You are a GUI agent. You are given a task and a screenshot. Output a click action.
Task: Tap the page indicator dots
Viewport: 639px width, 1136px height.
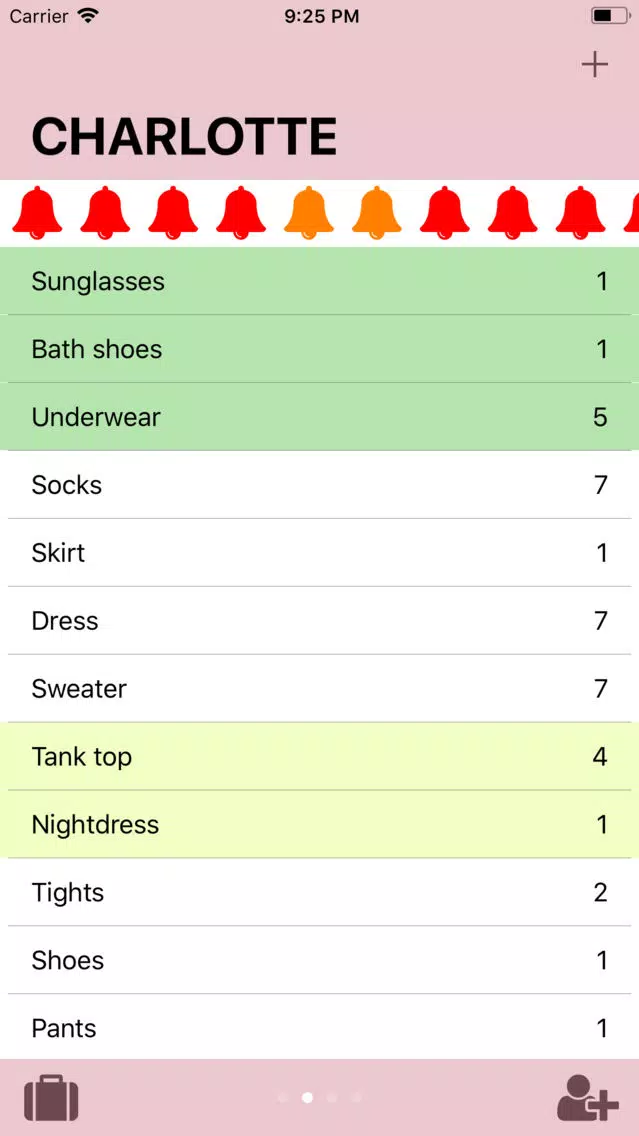coord(320,1098)
